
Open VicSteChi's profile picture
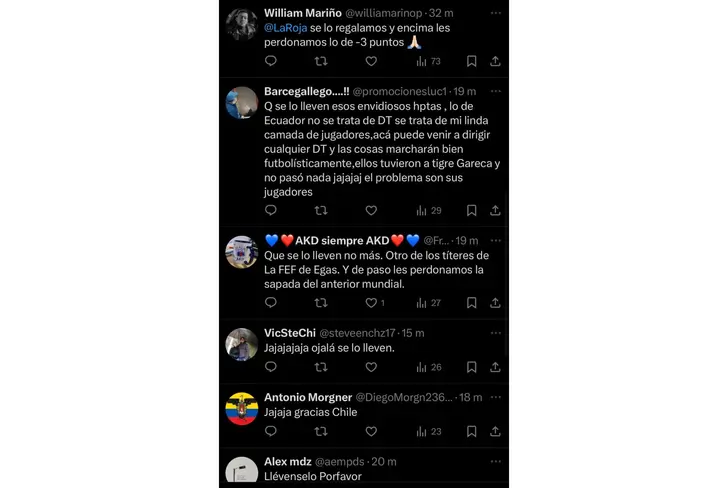point(242,344)
